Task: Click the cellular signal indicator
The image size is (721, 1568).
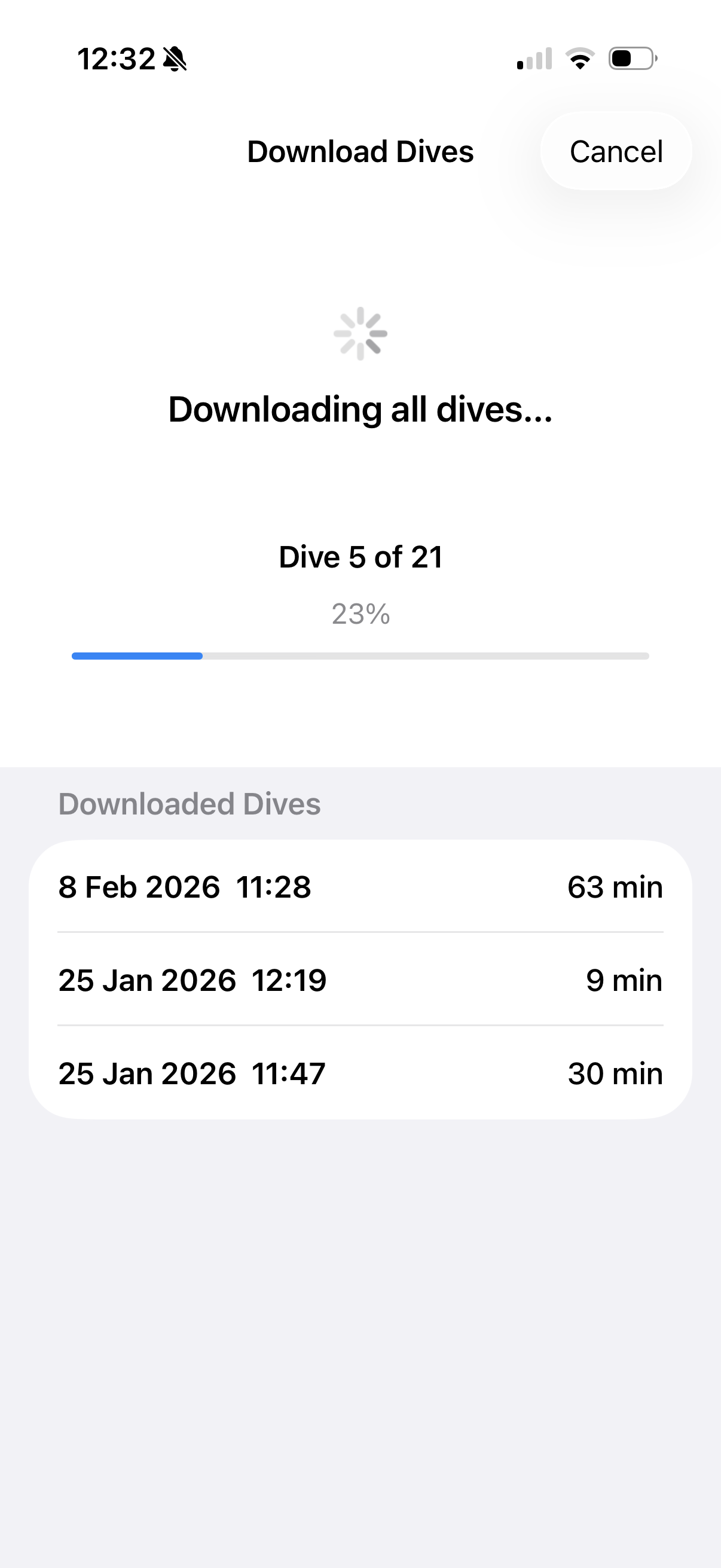Action: coord(534,58)
